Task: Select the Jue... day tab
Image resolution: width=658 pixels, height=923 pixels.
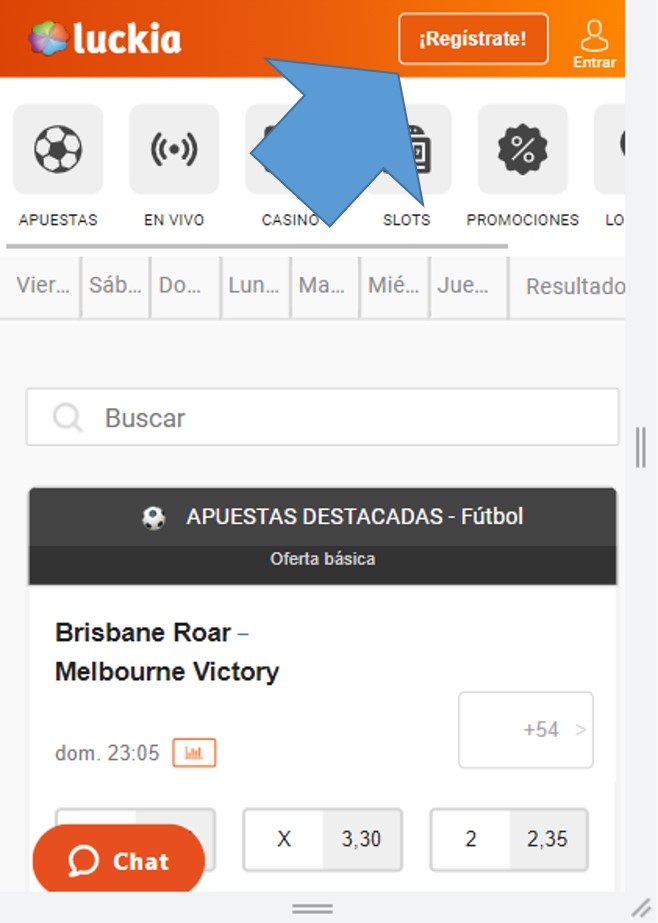Action: pos(465,286)
